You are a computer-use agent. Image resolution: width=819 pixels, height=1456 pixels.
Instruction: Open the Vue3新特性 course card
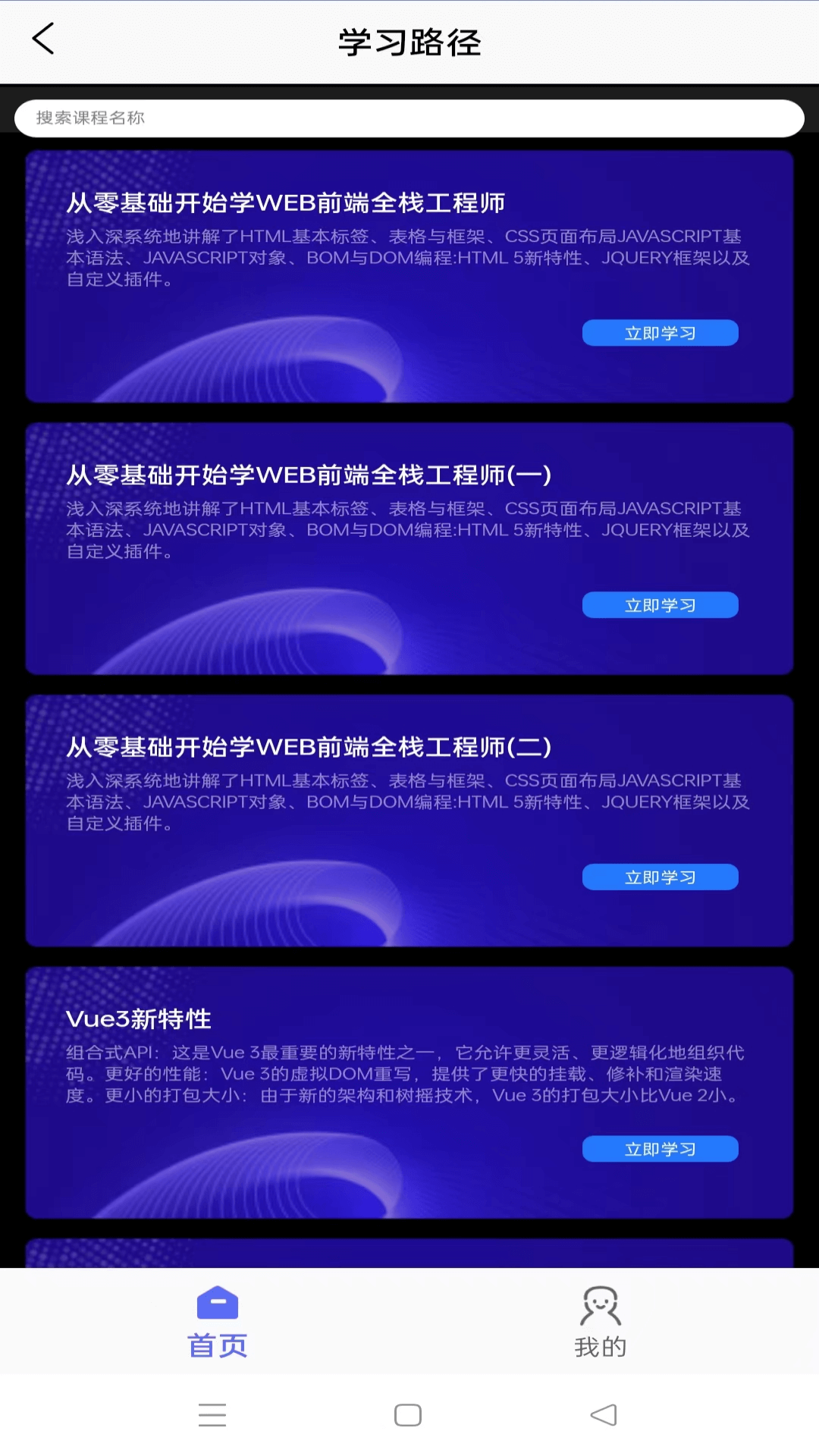point(409,1084)
